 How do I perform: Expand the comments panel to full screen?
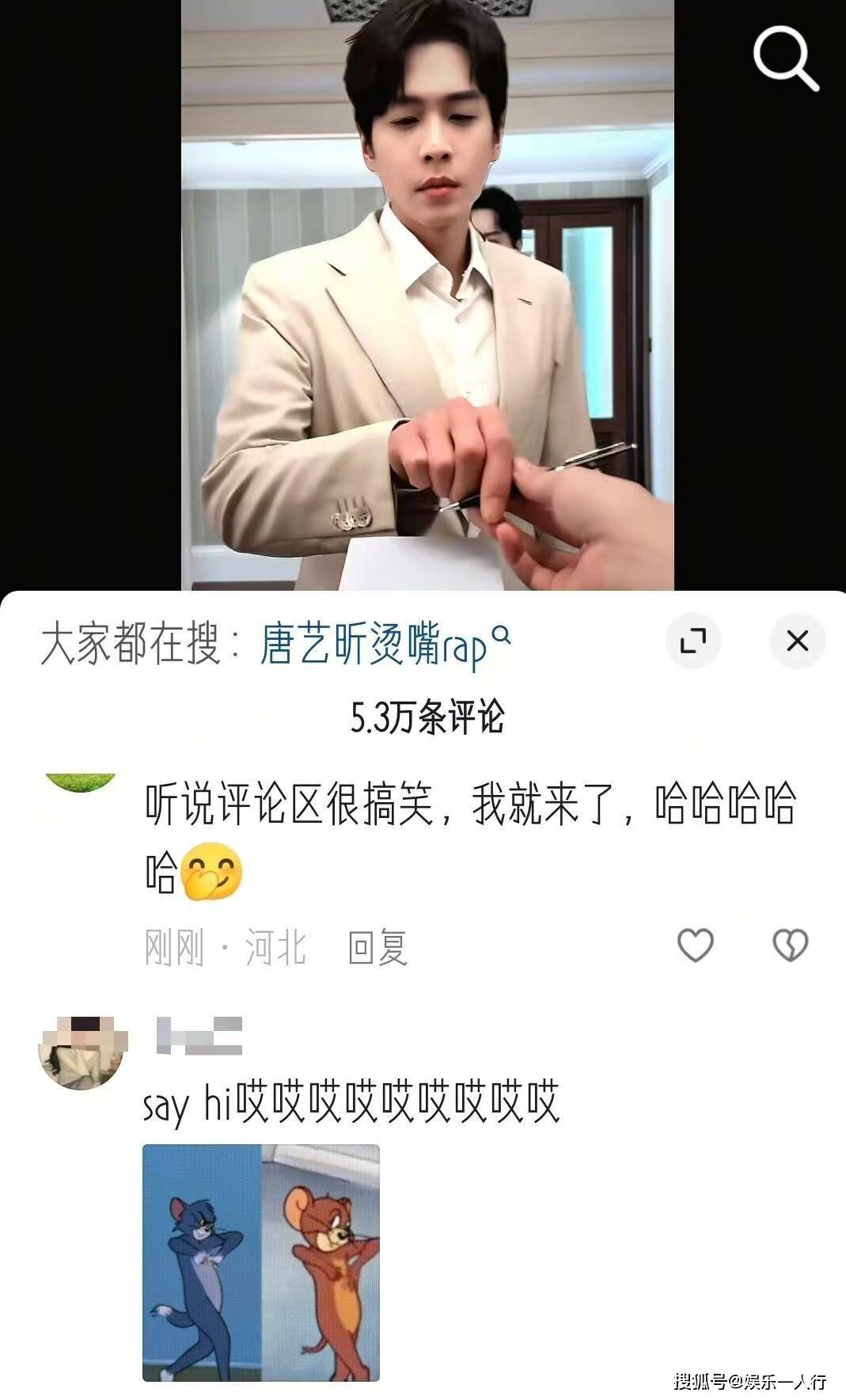pos(693,640)
